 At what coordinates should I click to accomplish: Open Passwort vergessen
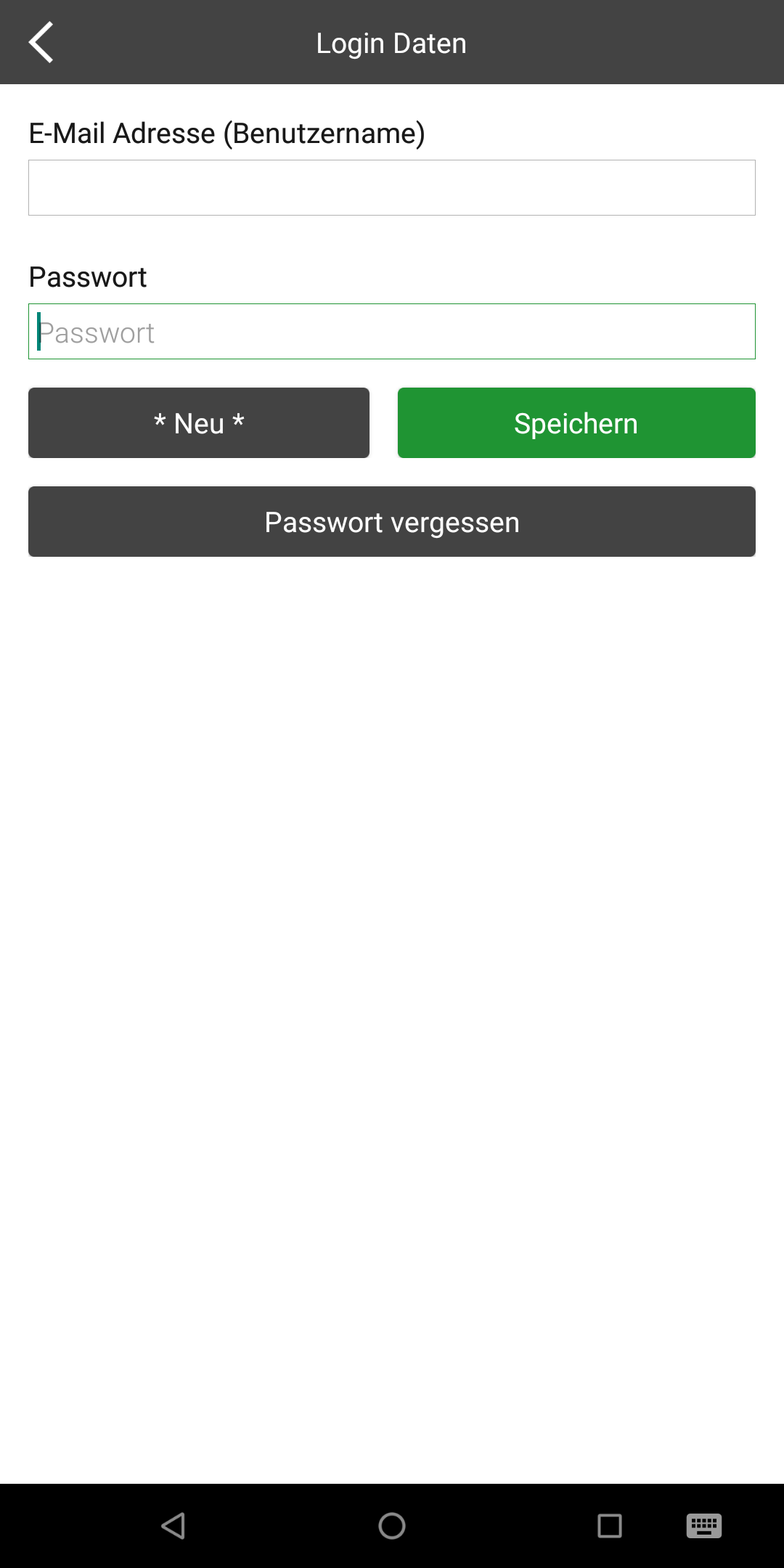392,521
